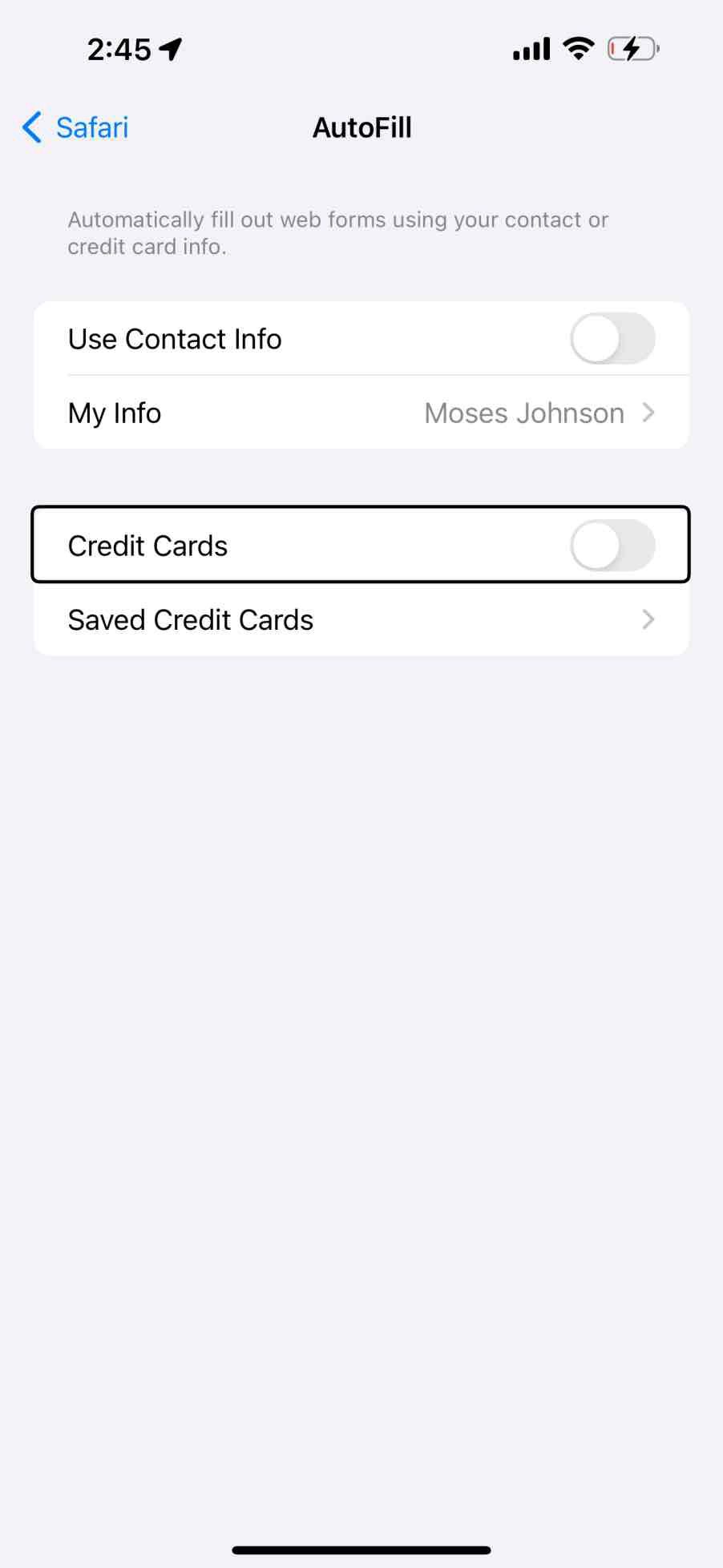Tap the Credit Cards row label

[147, 546]
